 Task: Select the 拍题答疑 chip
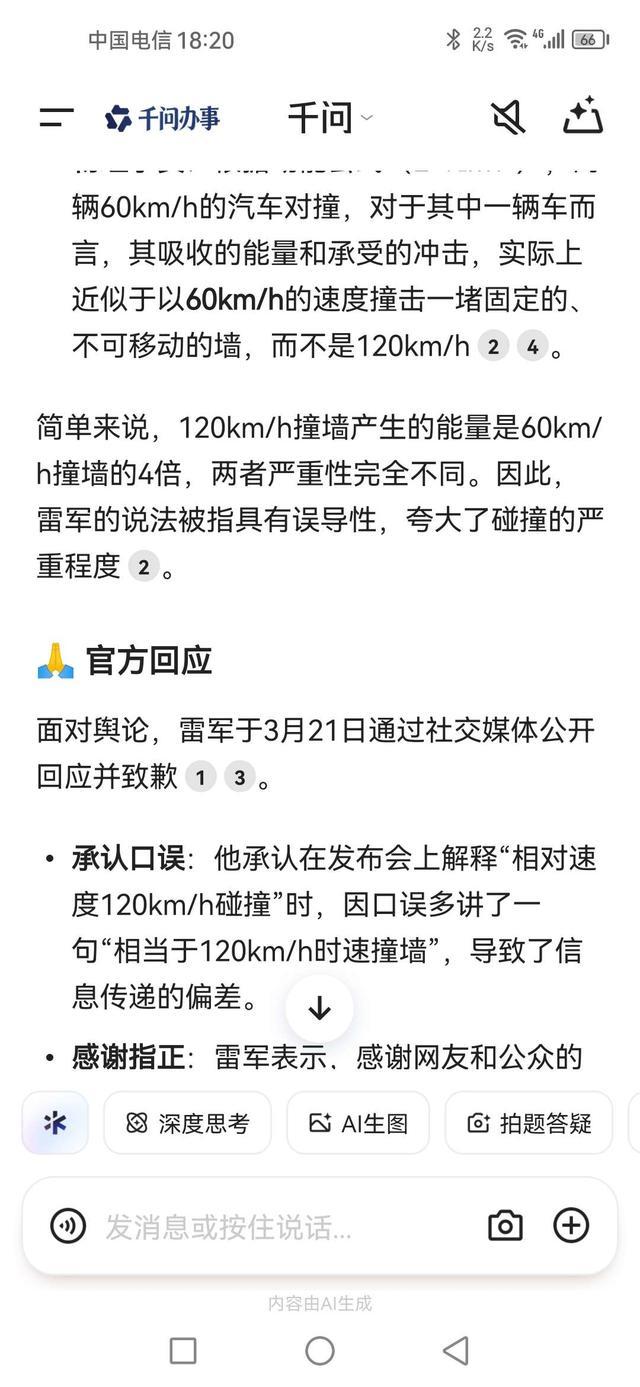(x=529, y=1123)
